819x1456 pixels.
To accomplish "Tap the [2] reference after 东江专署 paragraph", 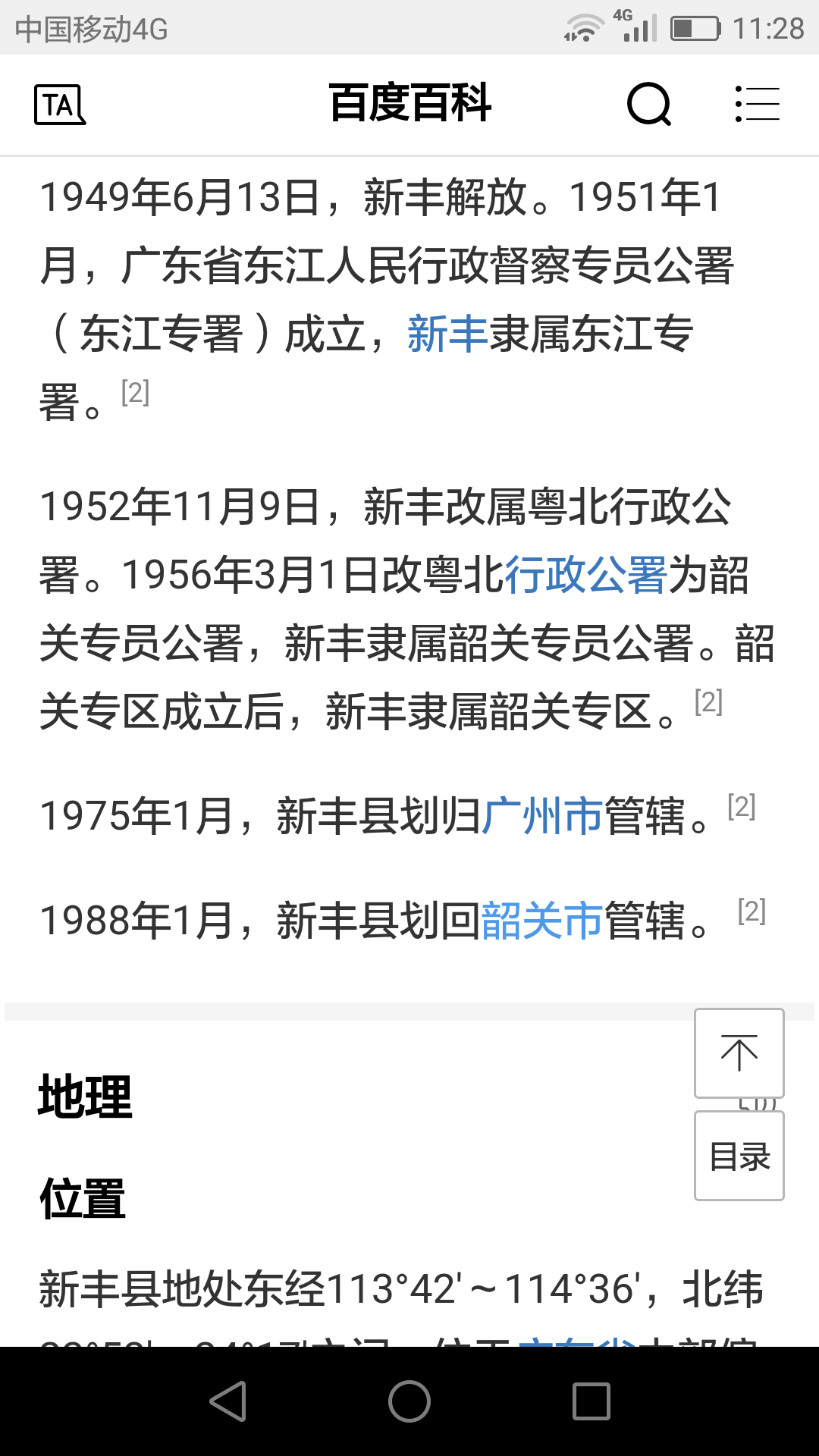I will pyautogui.click(x=135, y=393).
